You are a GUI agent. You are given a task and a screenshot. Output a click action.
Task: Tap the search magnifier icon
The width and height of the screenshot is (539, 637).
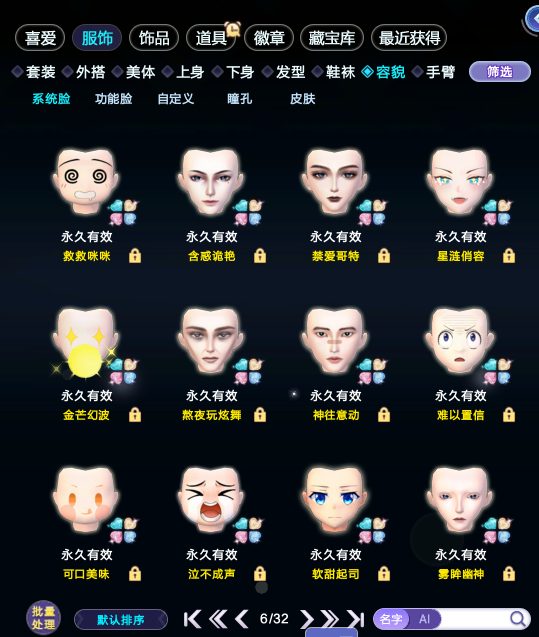click(x=517, y=619)
